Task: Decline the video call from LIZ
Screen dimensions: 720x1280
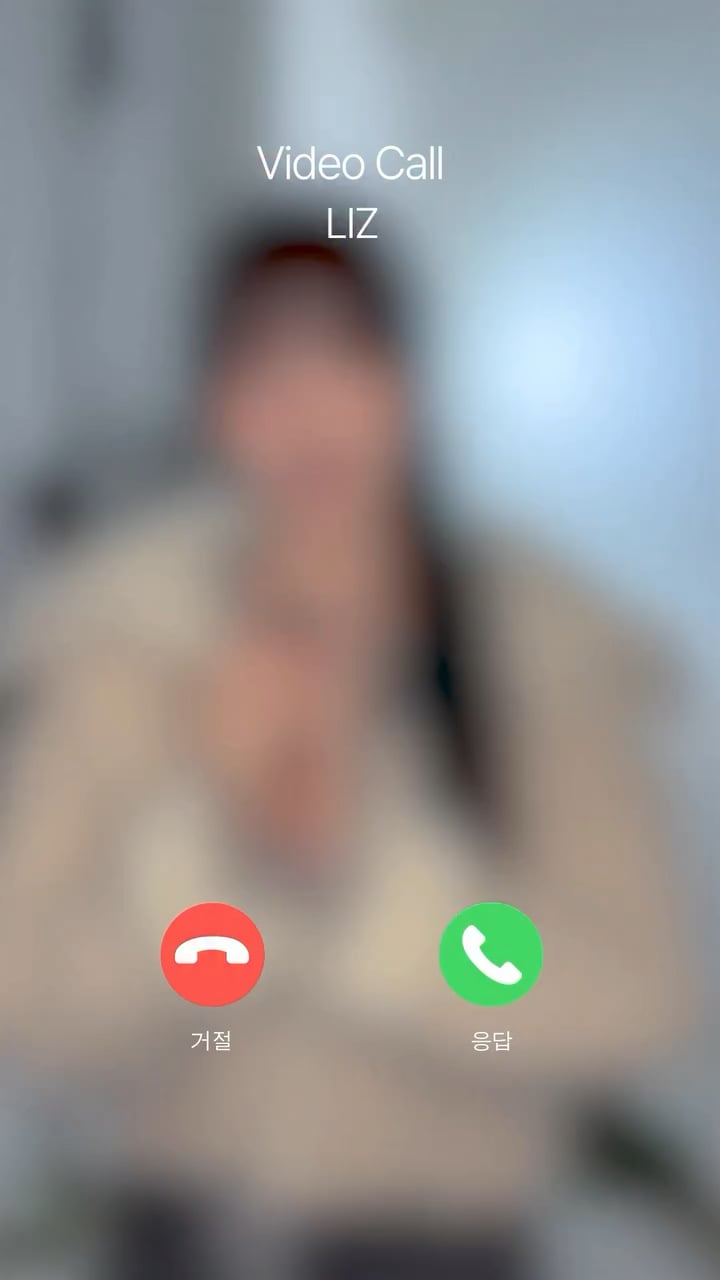Action: click(212, 954)
